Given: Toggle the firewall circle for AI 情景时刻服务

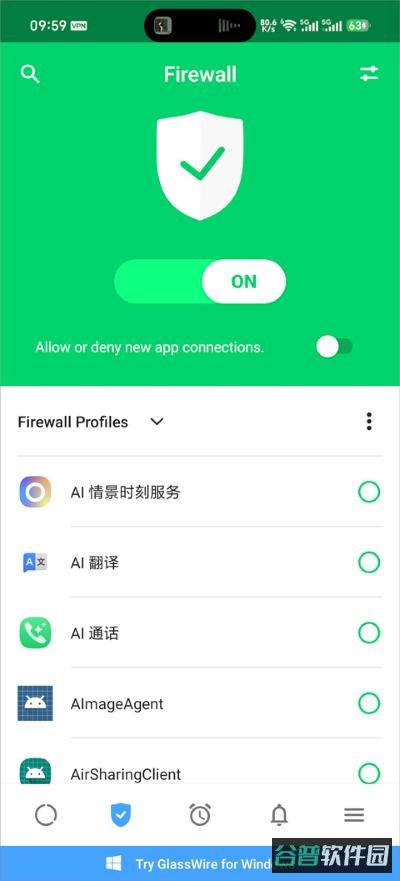Looking at the screenshot, I should click(369, 492).
